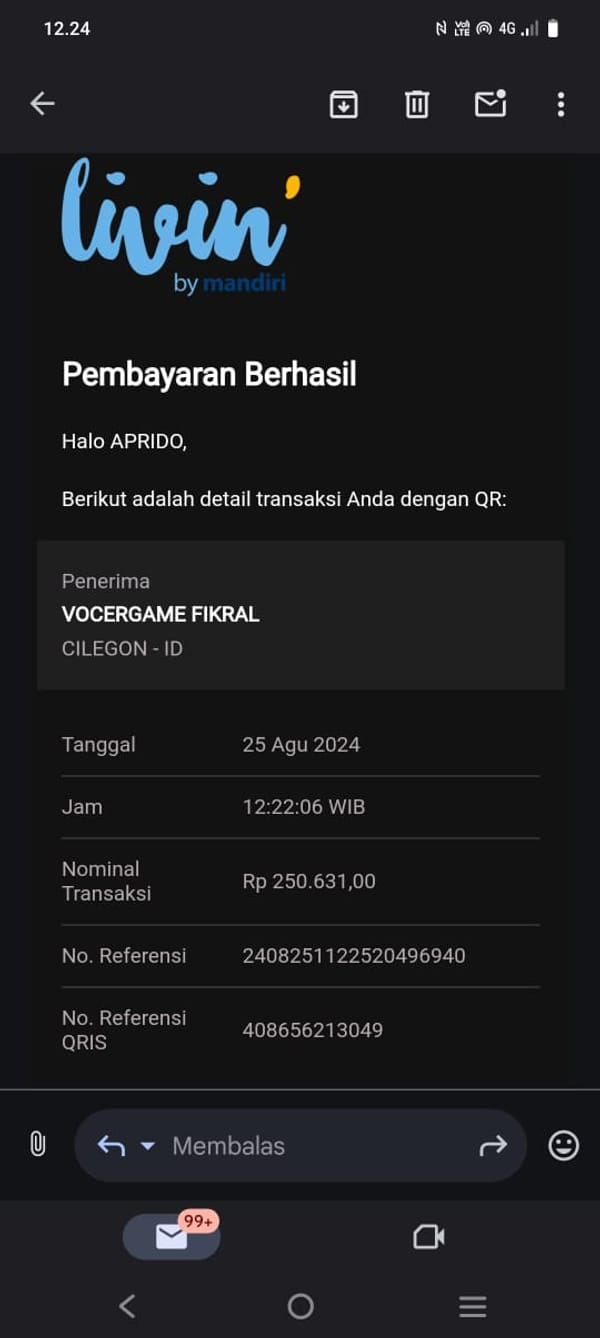The width and height of the screenshot is (600, 1338).
Task: Delete this email
Action: point(417,104)
